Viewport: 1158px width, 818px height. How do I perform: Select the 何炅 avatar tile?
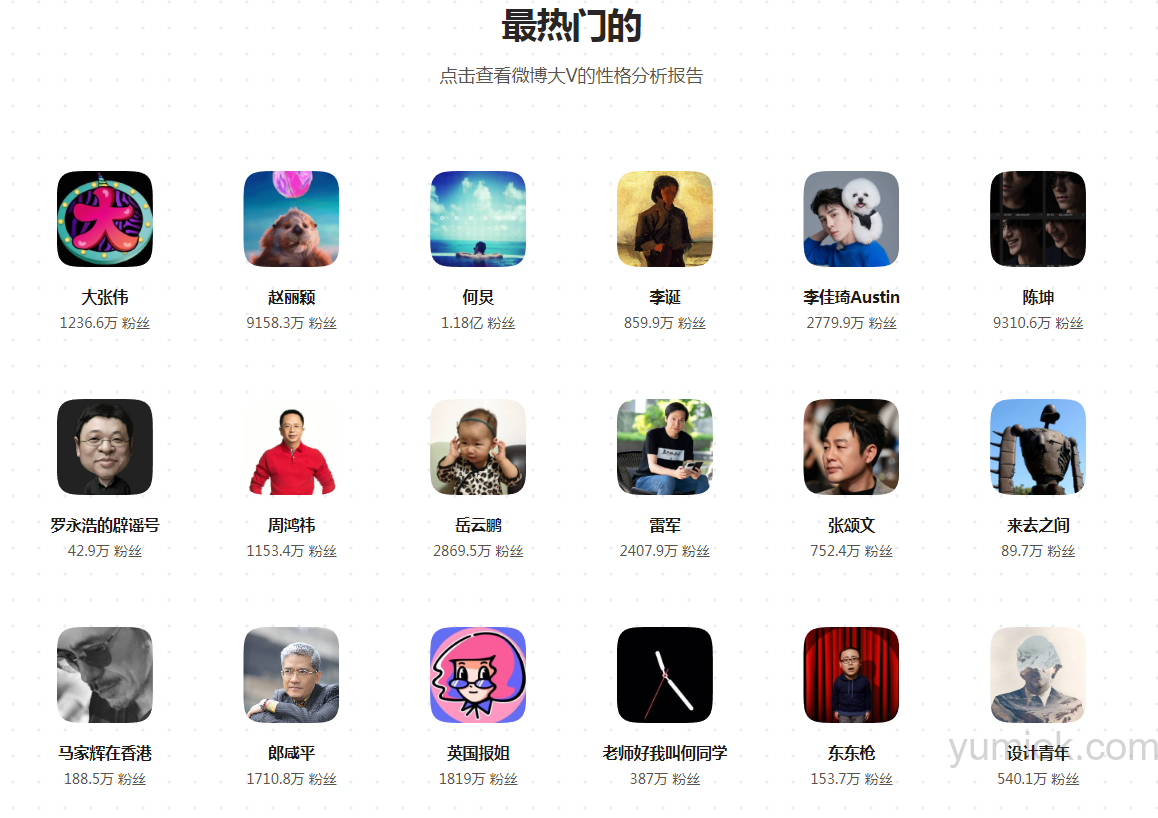pos(478,219)
